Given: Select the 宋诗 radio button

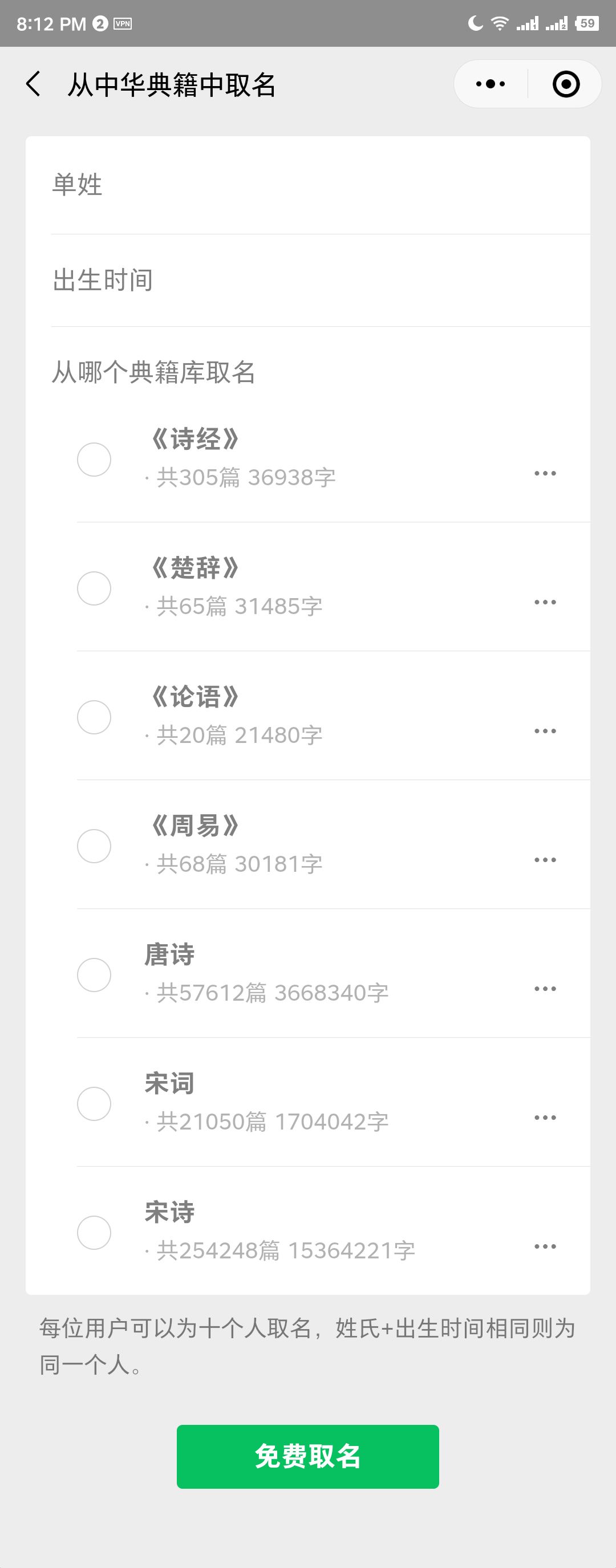Looking at the screenshot, I should coord(94,1233).
